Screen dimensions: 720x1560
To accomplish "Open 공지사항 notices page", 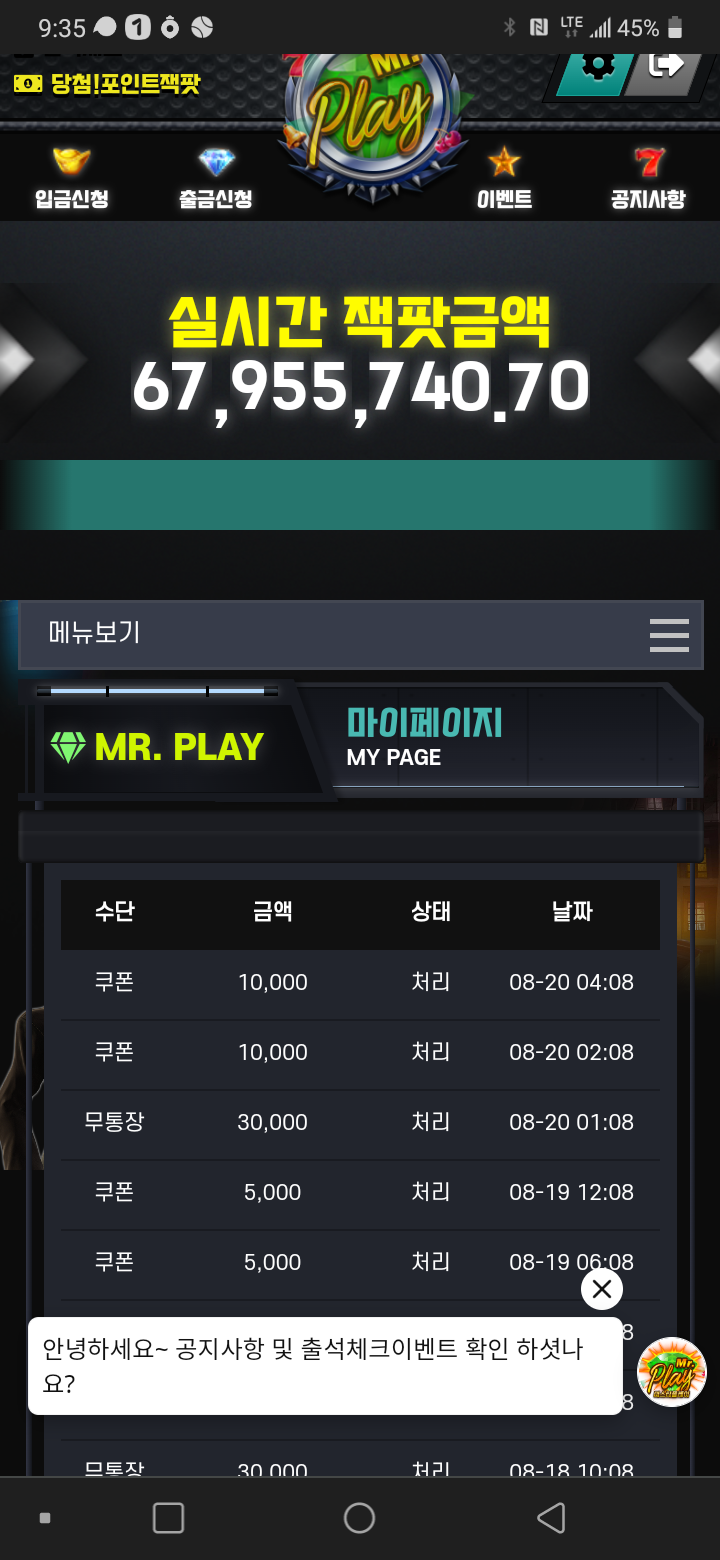I will [x=648, y=178].
